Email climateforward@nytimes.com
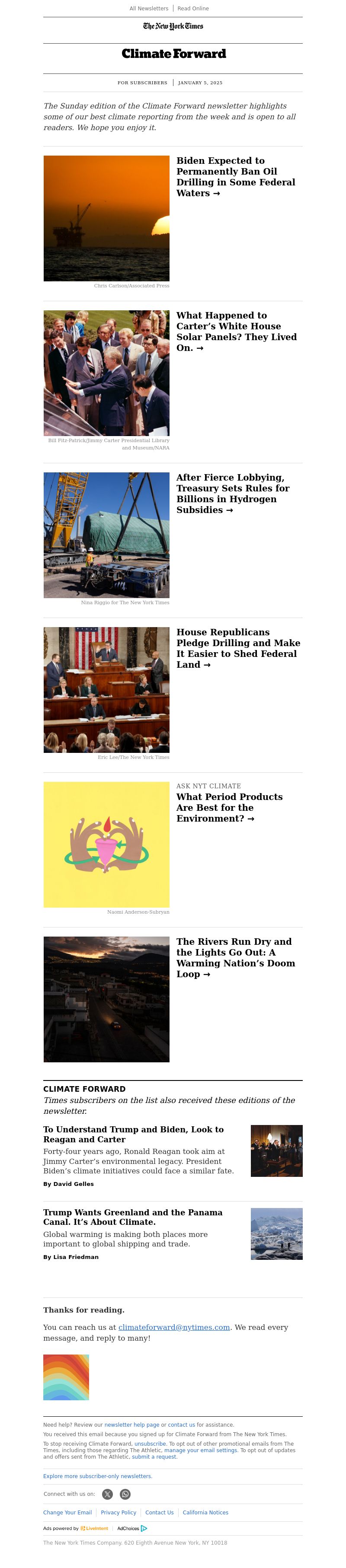The height and width of the screenshot is (1568, 346). point(174,1327)
